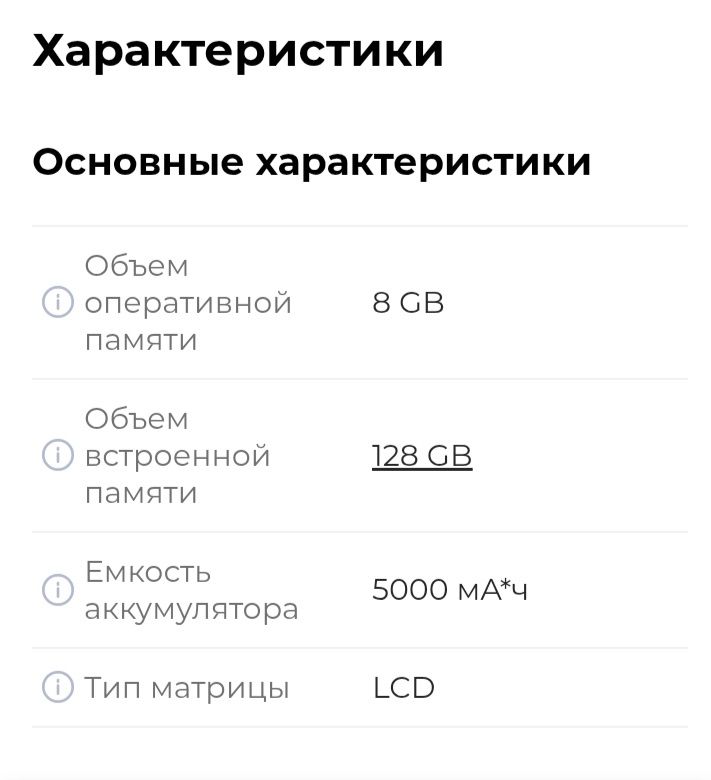Image resolution: width=711 pixels, height=780 pixels.
Task: Open info icon for Объем оперативной памяти
Action: (x=57, y=303)
